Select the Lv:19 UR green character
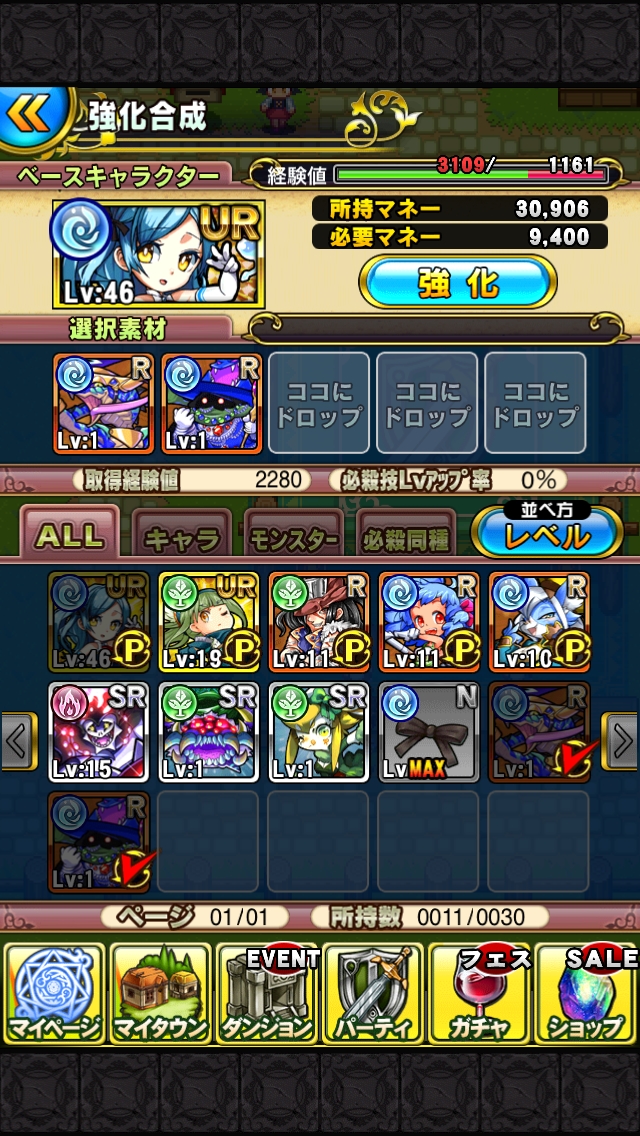640x1136 pixels. [209, 621]
